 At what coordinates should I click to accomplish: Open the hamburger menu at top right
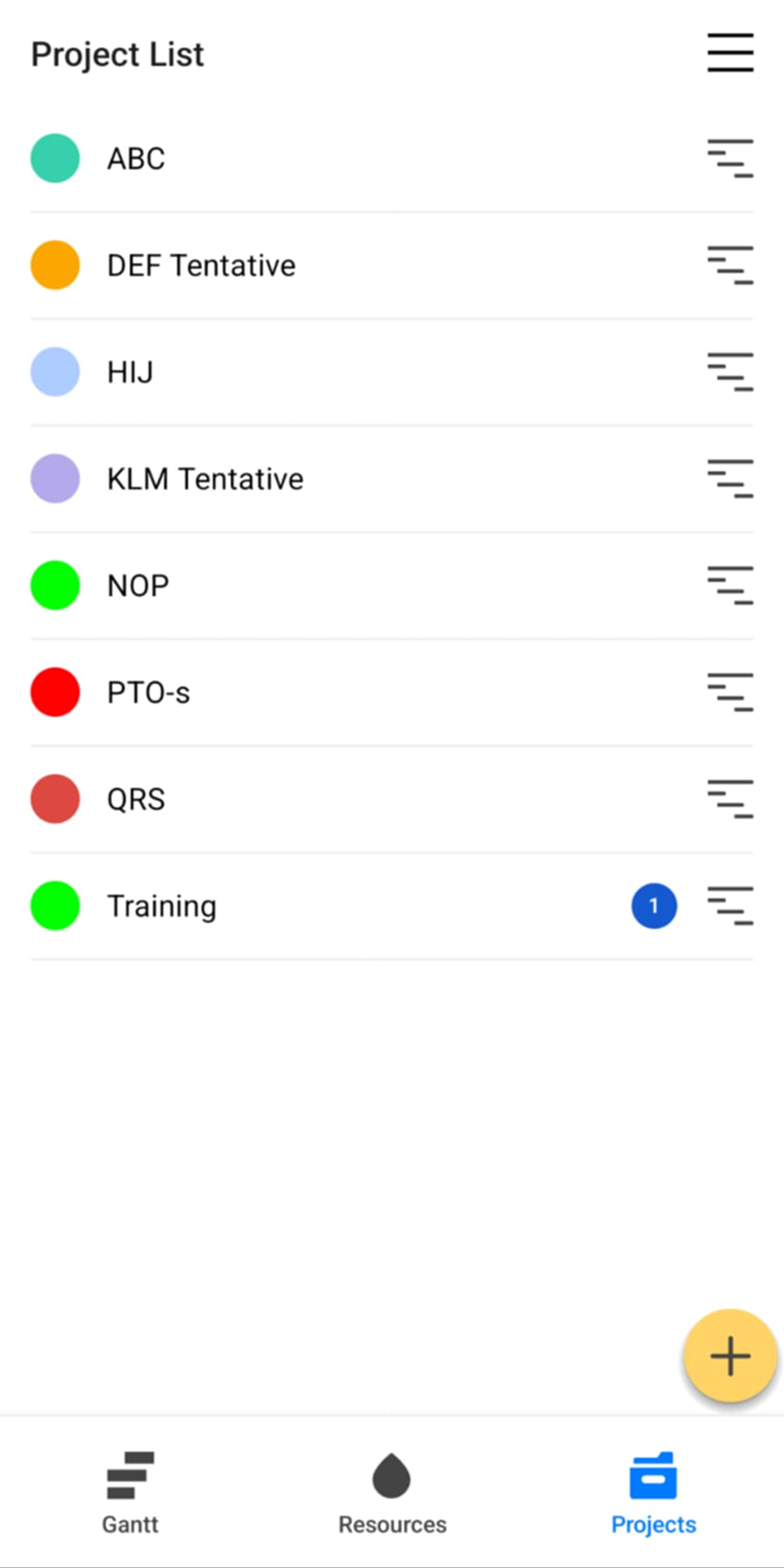(x=730, y=53)
